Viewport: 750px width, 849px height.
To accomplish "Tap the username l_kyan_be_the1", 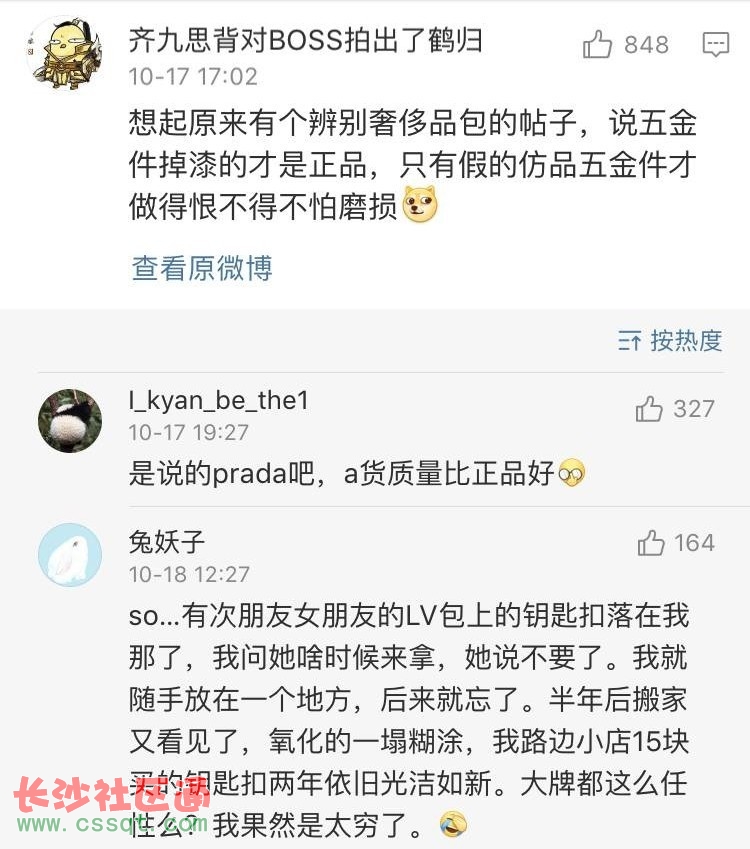I will 218,401.
